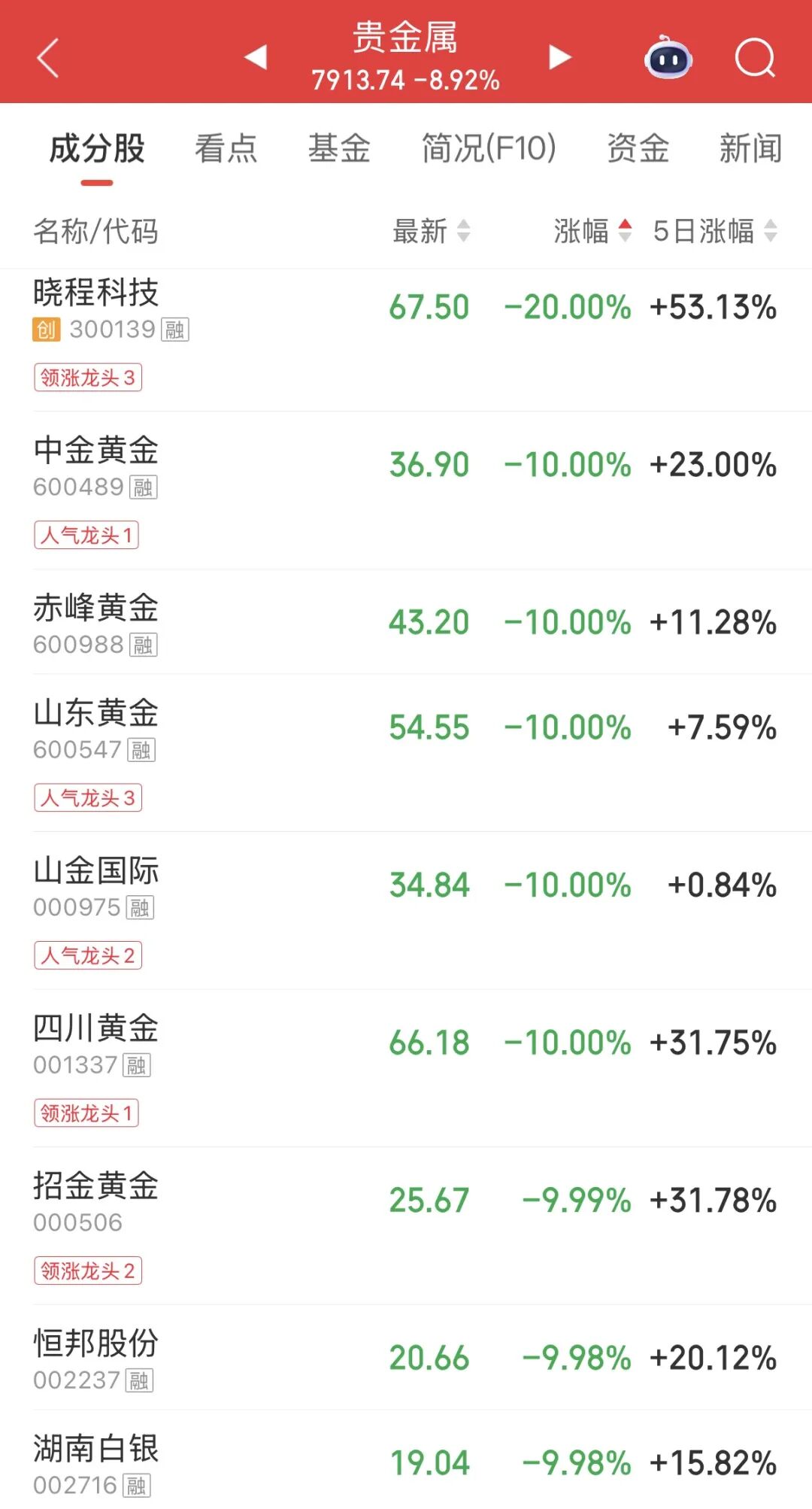Switch to the 简况(F10) tab
812x1509 pixels.
click(x=489, y=149)
